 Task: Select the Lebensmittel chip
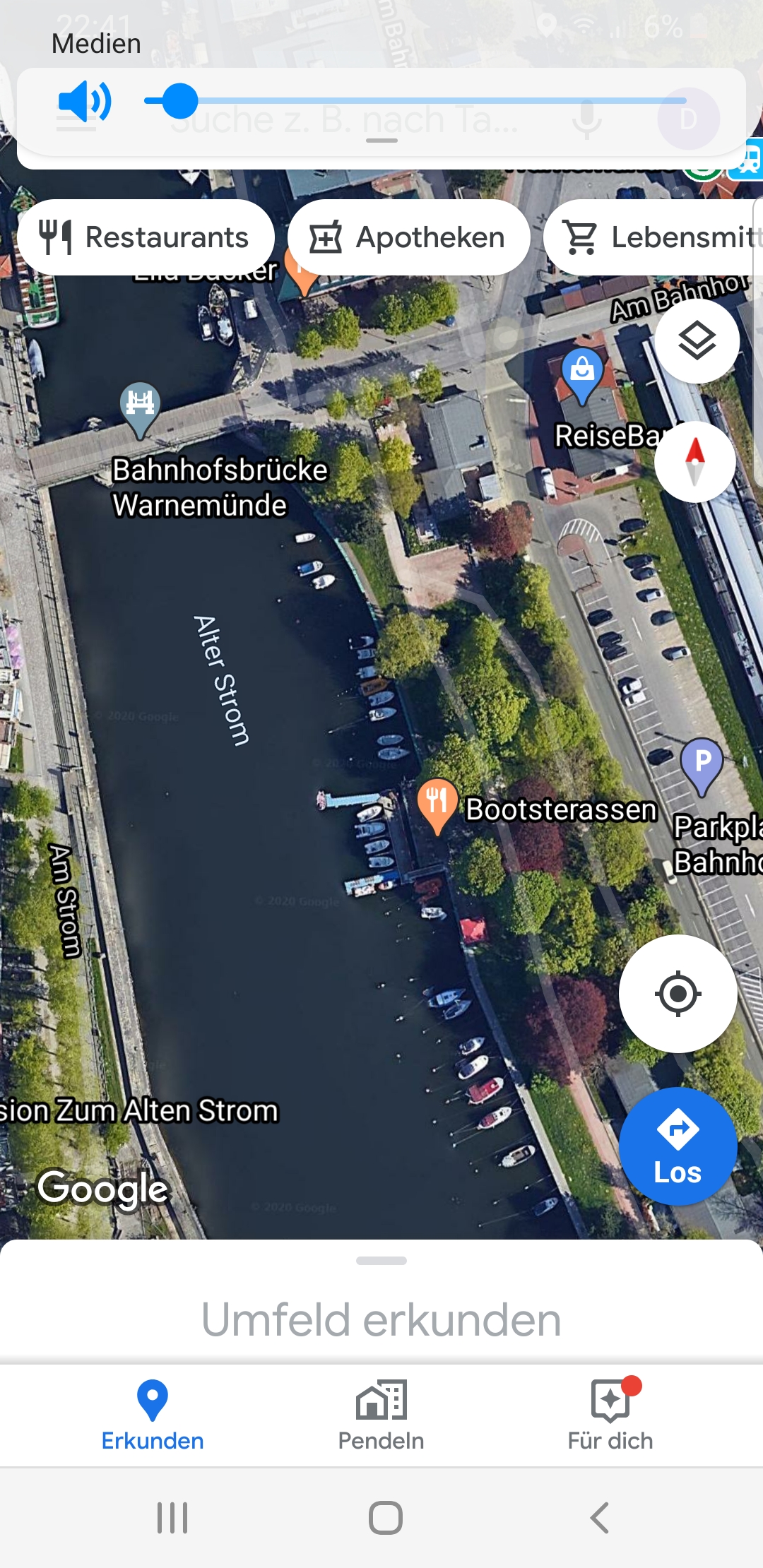point(653,237)
